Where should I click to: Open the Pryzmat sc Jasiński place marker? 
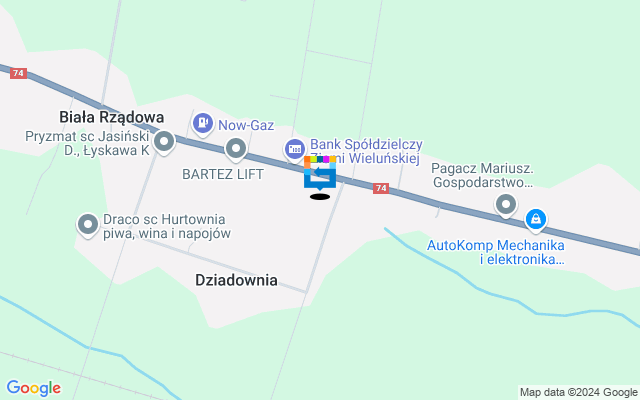tap(164, 143)
